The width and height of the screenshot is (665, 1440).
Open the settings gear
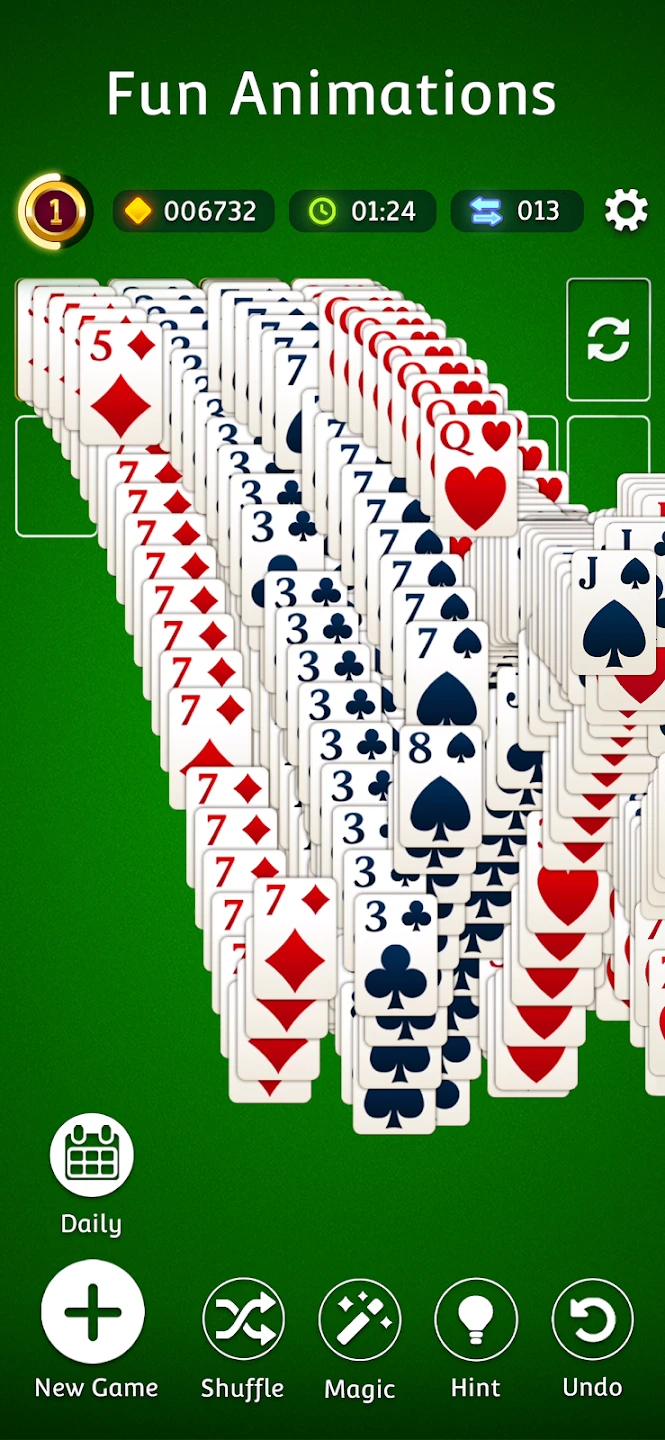tap(626, 211)
